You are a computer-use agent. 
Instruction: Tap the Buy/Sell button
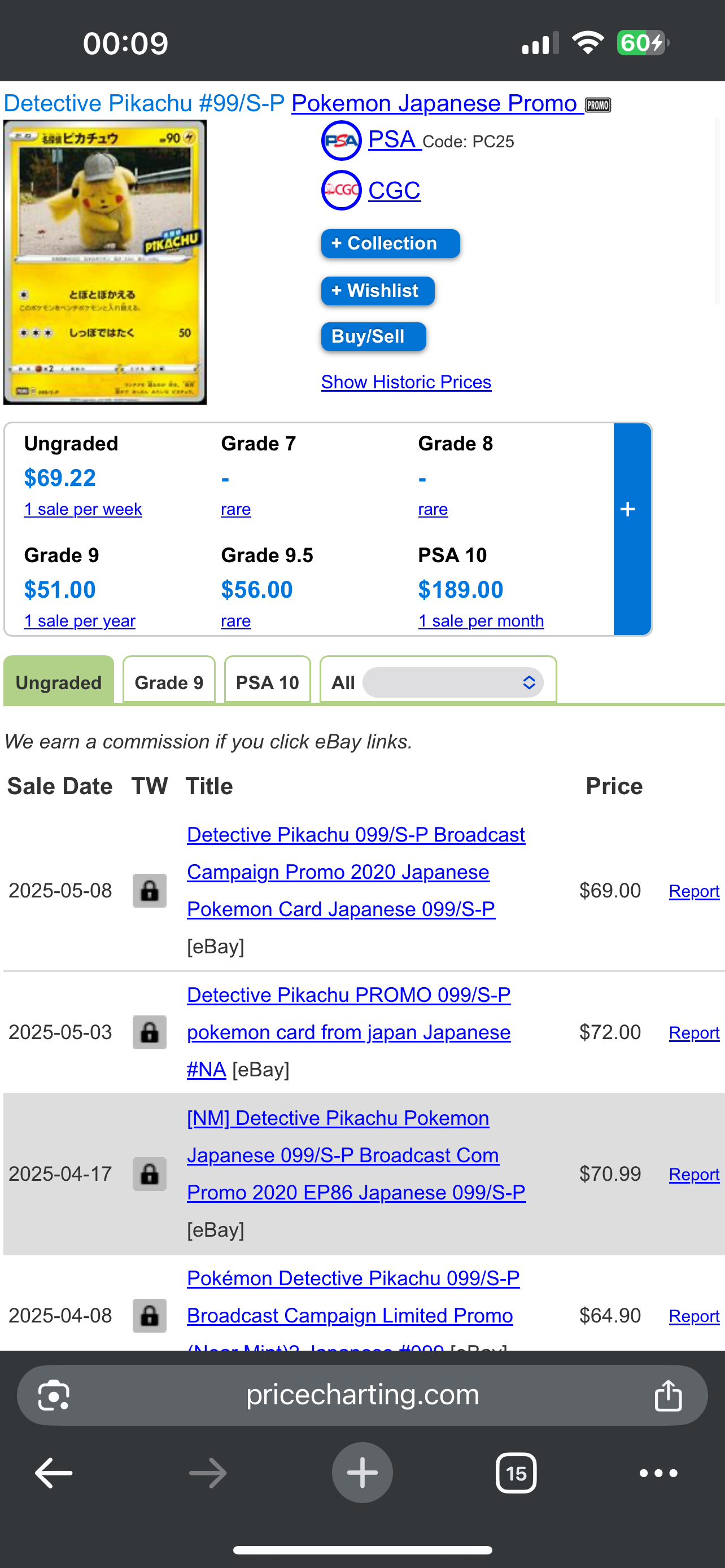[x=373, y=336]
